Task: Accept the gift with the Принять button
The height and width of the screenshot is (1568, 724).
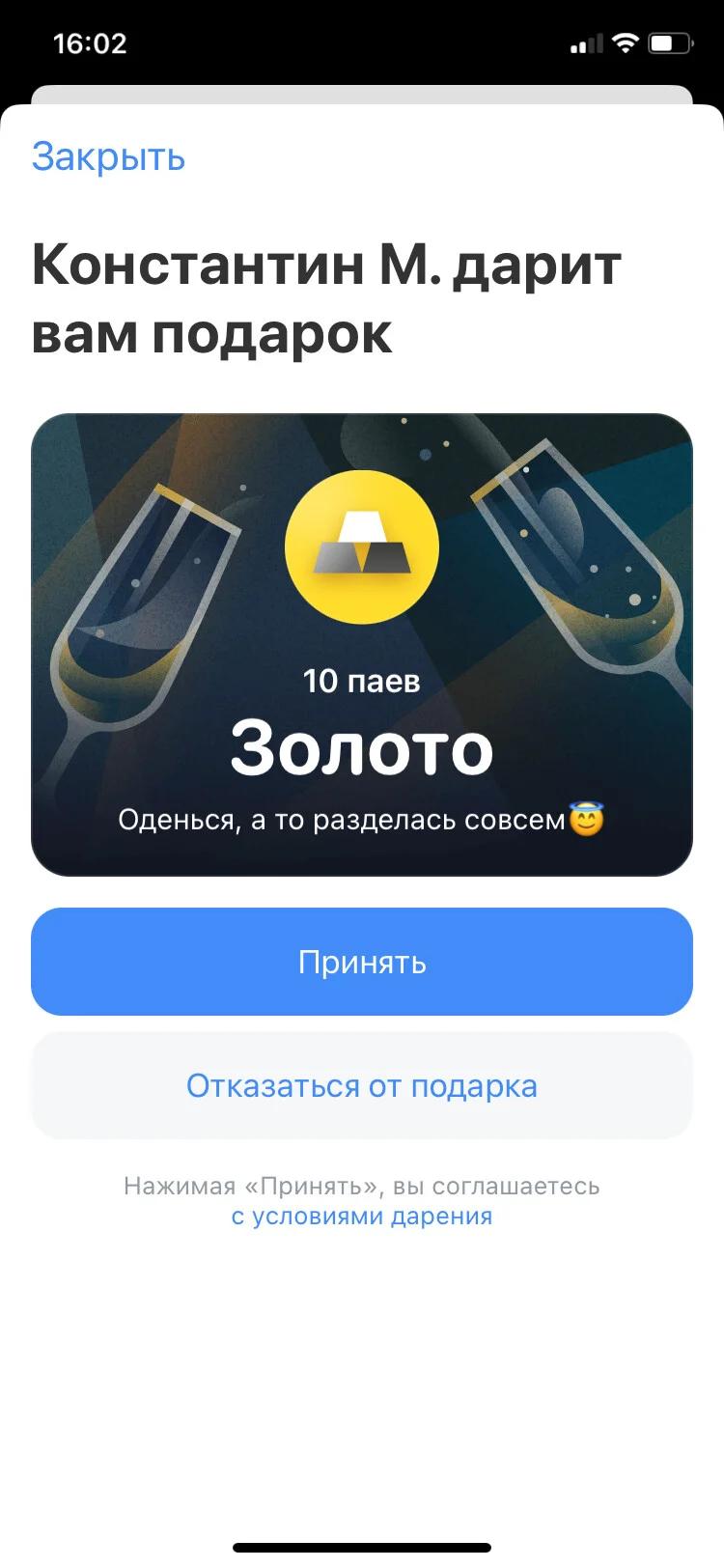Action: point(362,962)
